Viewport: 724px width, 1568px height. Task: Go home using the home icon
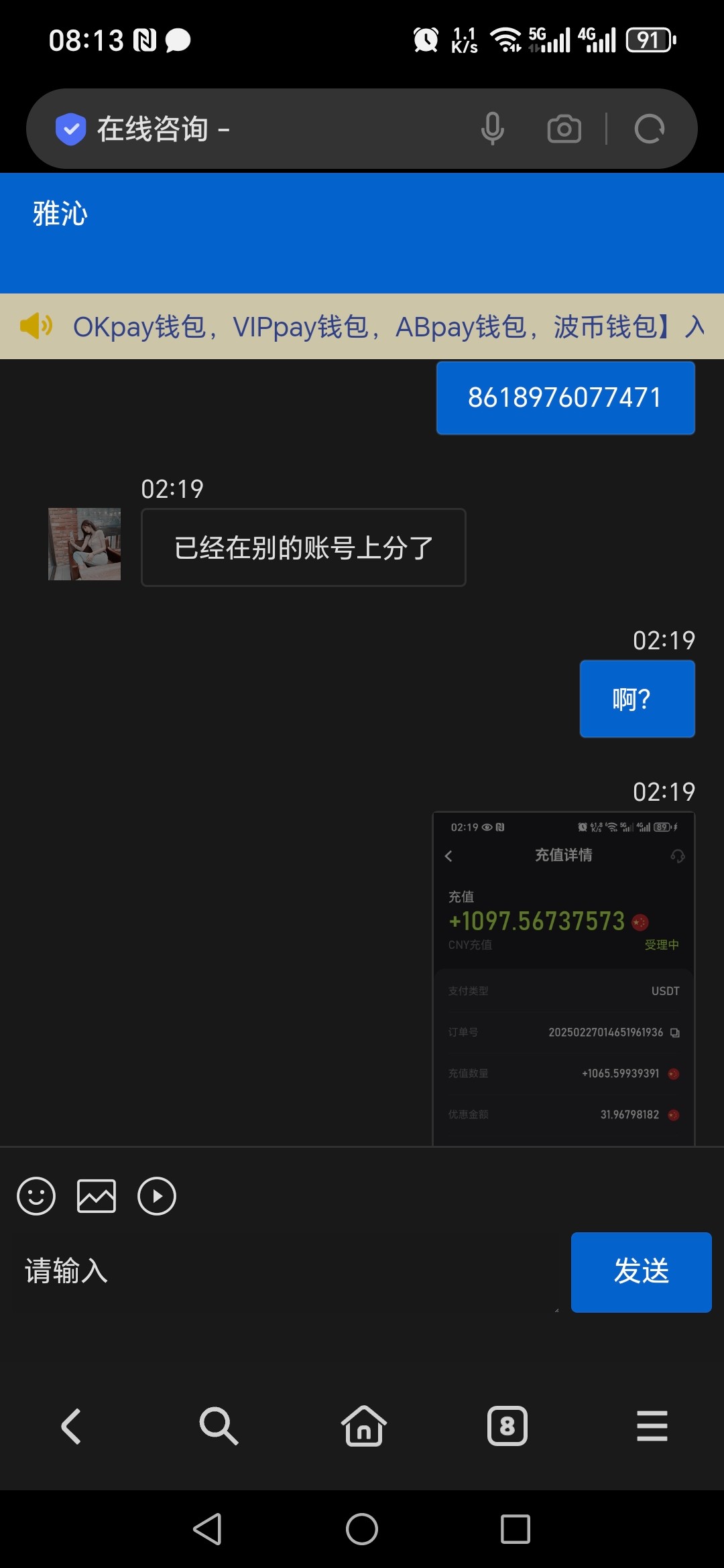click(x=362, y=1426)
